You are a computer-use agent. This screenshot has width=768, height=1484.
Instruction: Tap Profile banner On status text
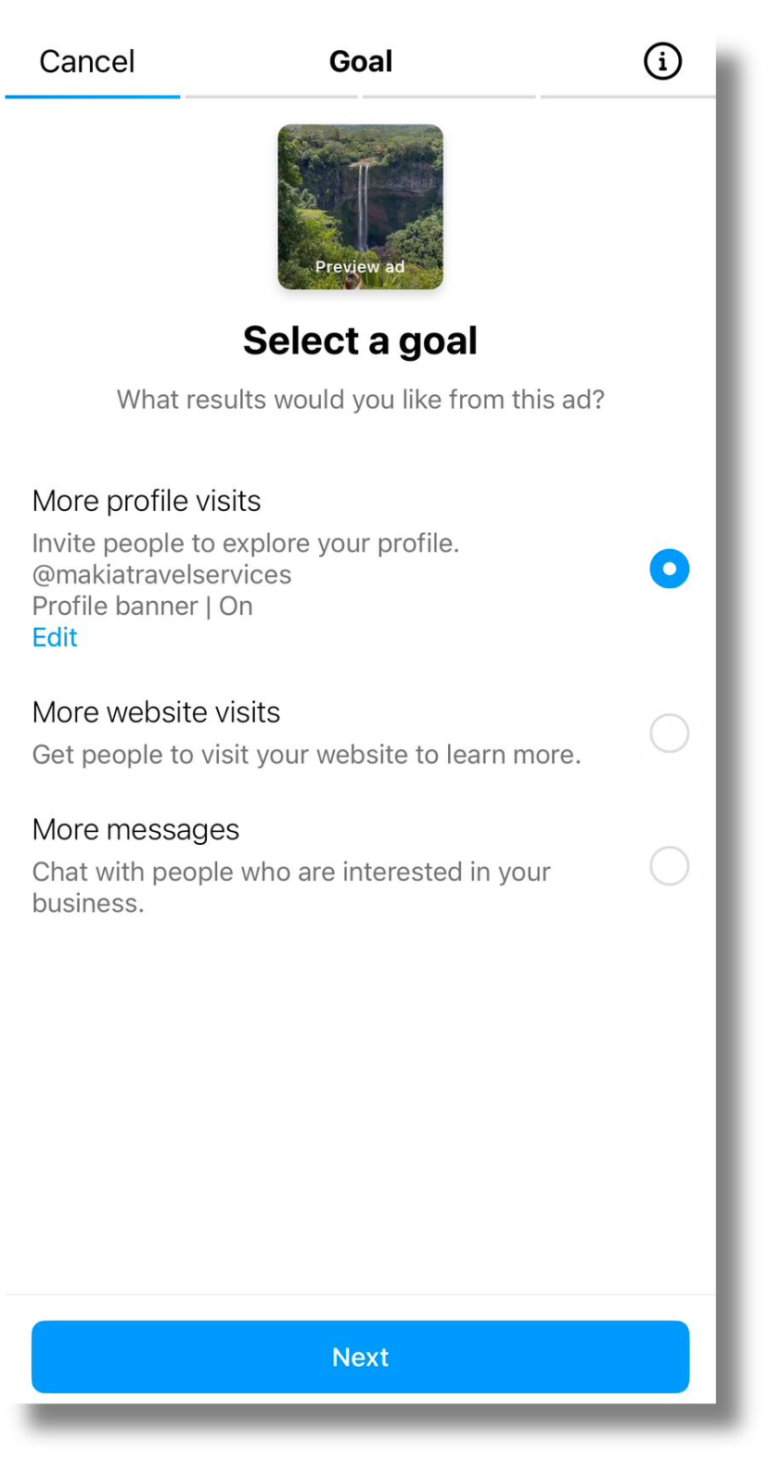tap(142, 606)
